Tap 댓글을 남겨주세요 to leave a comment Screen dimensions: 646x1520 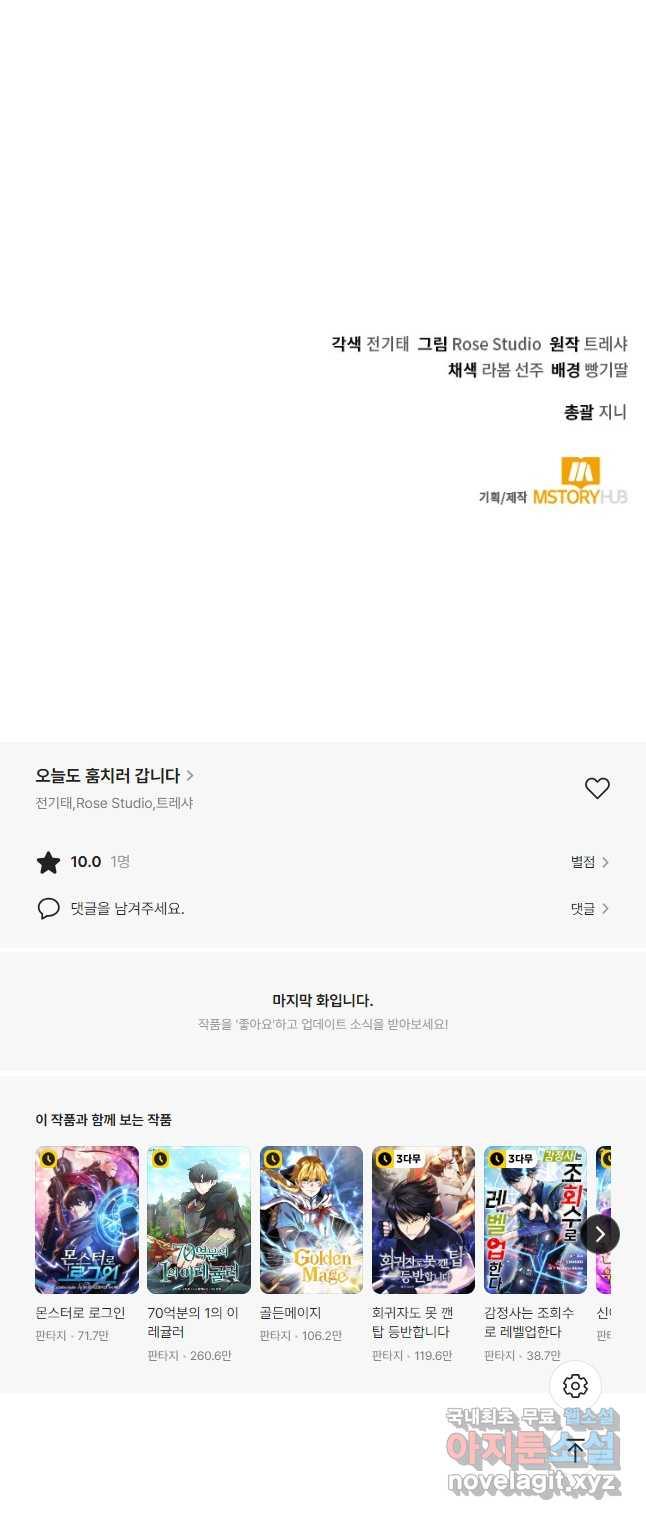(127, 909)
